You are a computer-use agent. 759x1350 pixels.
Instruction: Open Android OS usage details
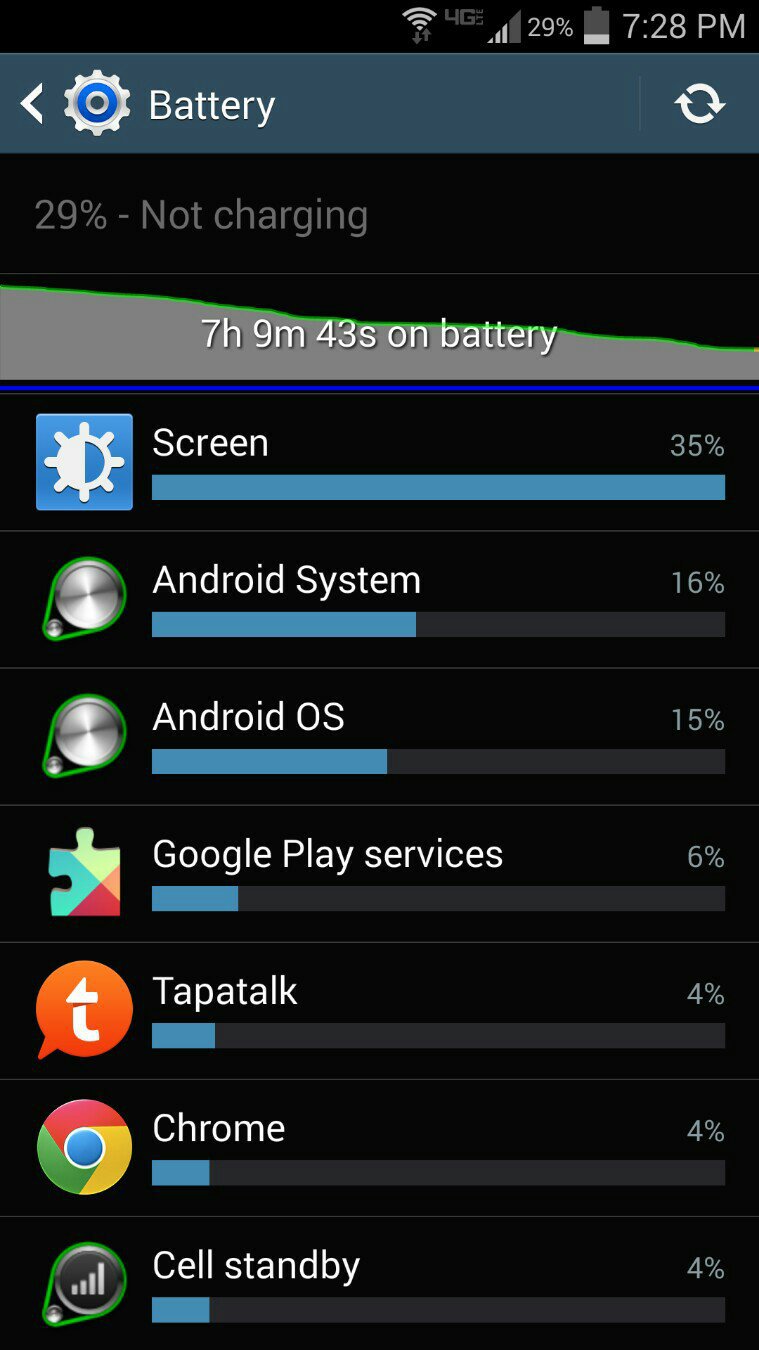click(x=379, y=736)
